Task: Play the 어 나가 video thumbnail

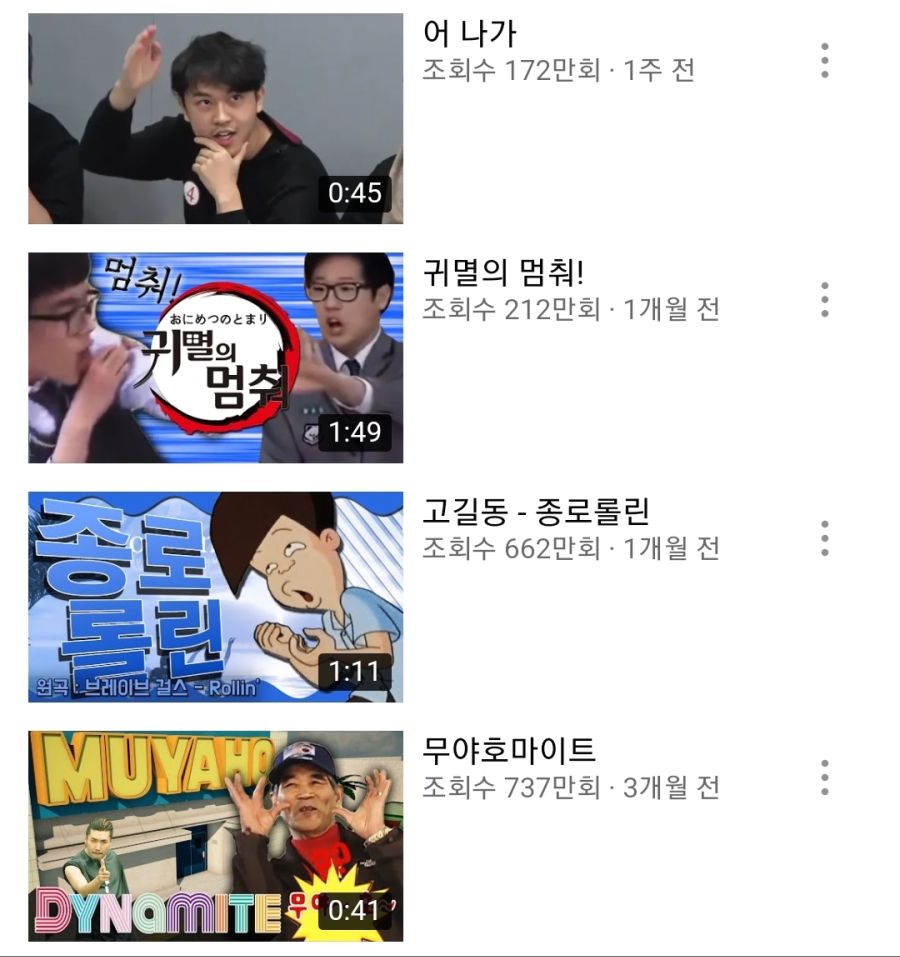Action: pos(215,118)
